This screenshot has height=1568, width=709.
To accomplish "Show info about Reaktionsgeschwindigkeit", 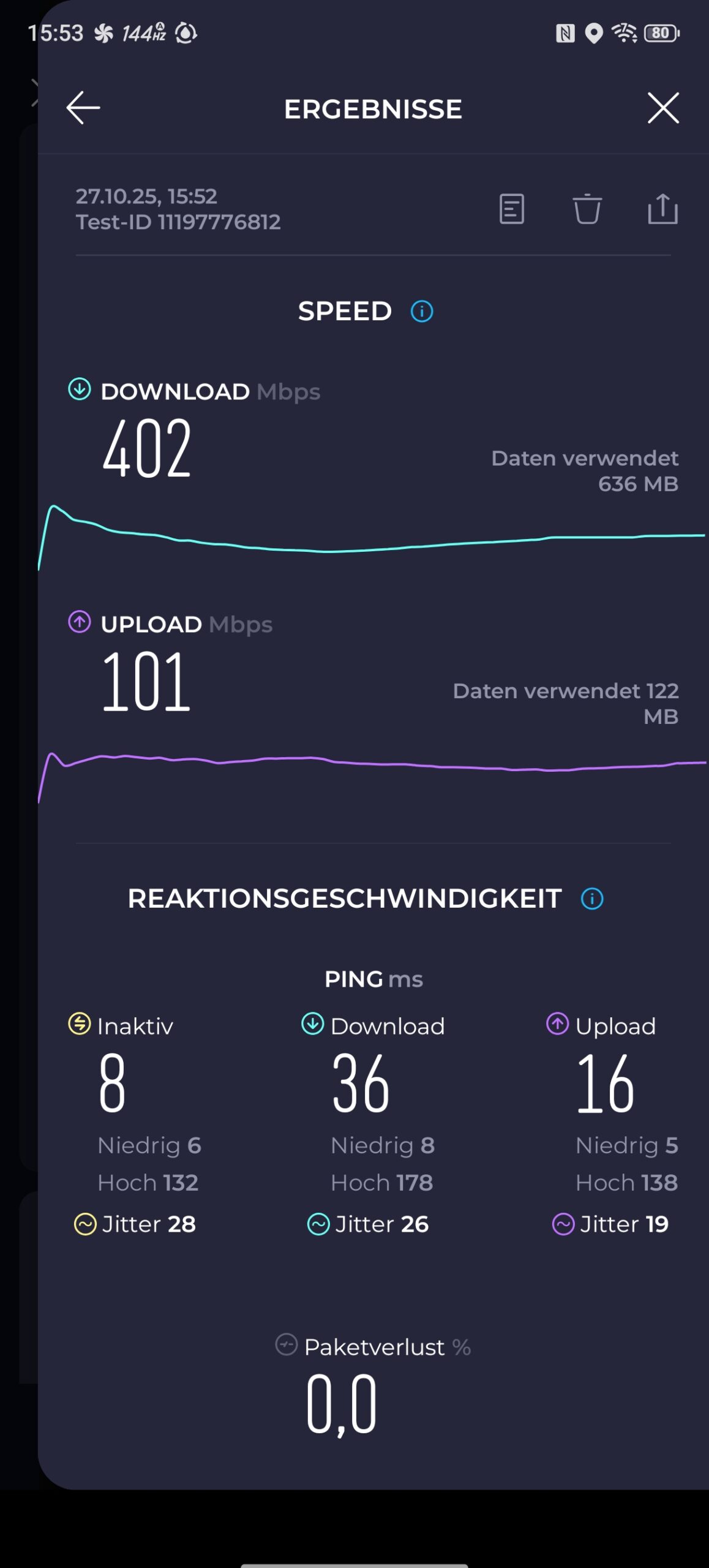I will pyautogui.click(x=592, y=899).
